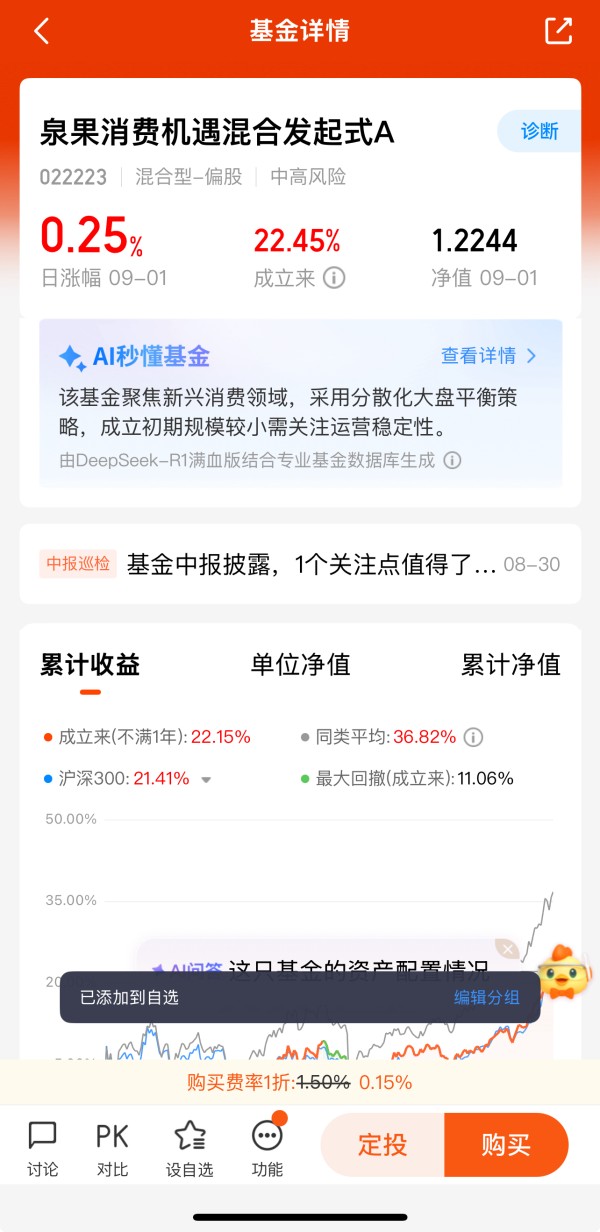Screen dimensions: 600x1232
Task: Tap 编辑分组 in the toast
Action: (x=487, y=997)
